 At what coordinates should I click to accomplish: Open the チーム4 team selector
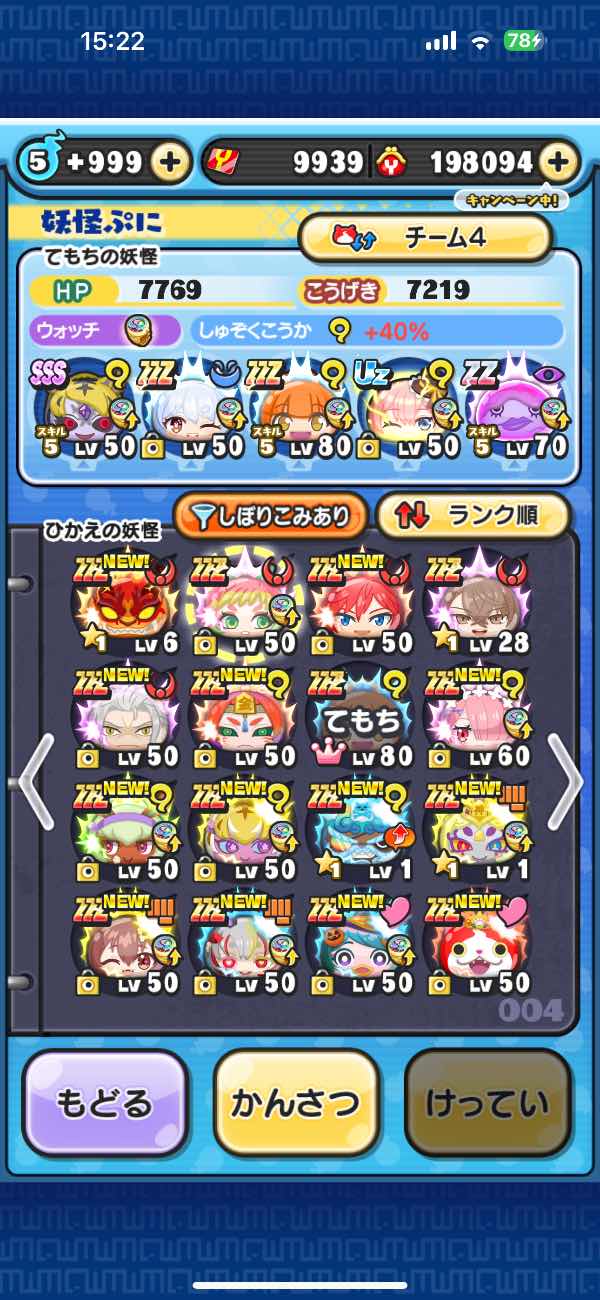point(426,237)
